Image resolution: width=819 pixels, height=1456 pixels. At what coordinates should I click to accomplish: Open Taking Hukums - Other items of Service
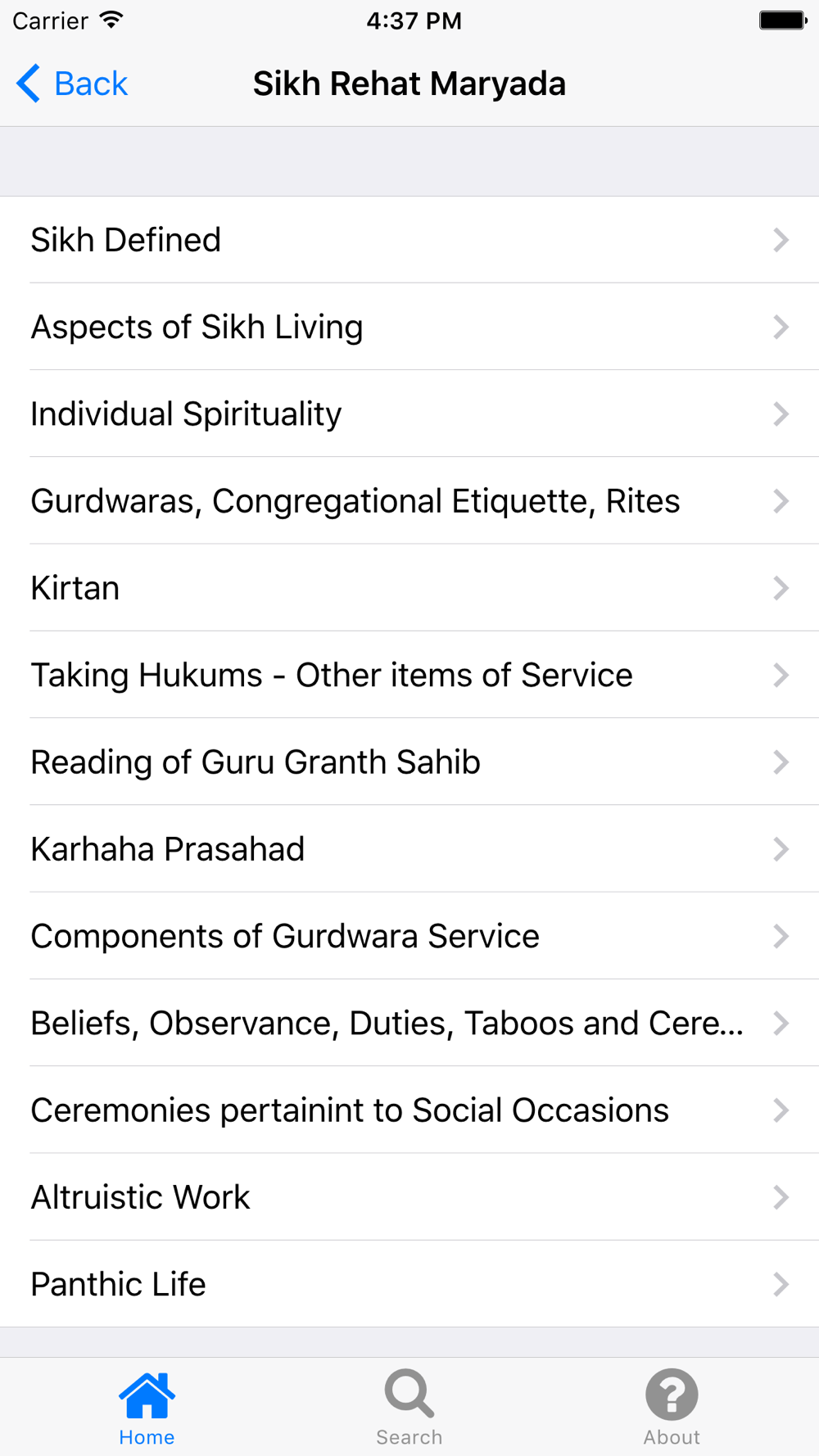(x=409, y=675)
